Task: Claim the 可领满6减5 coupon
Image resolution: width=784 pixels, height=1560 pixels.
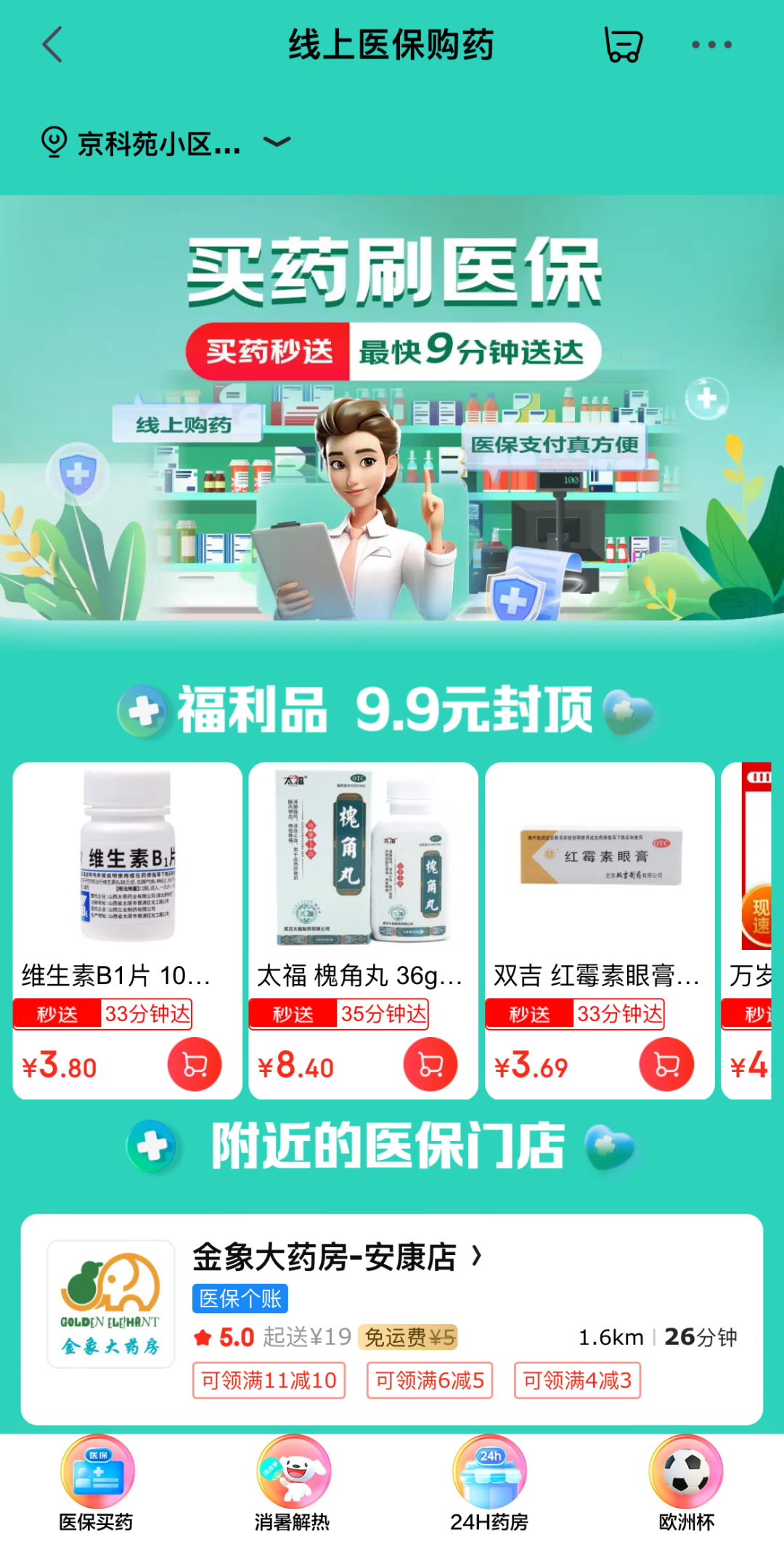Action: click(430, 1380)
